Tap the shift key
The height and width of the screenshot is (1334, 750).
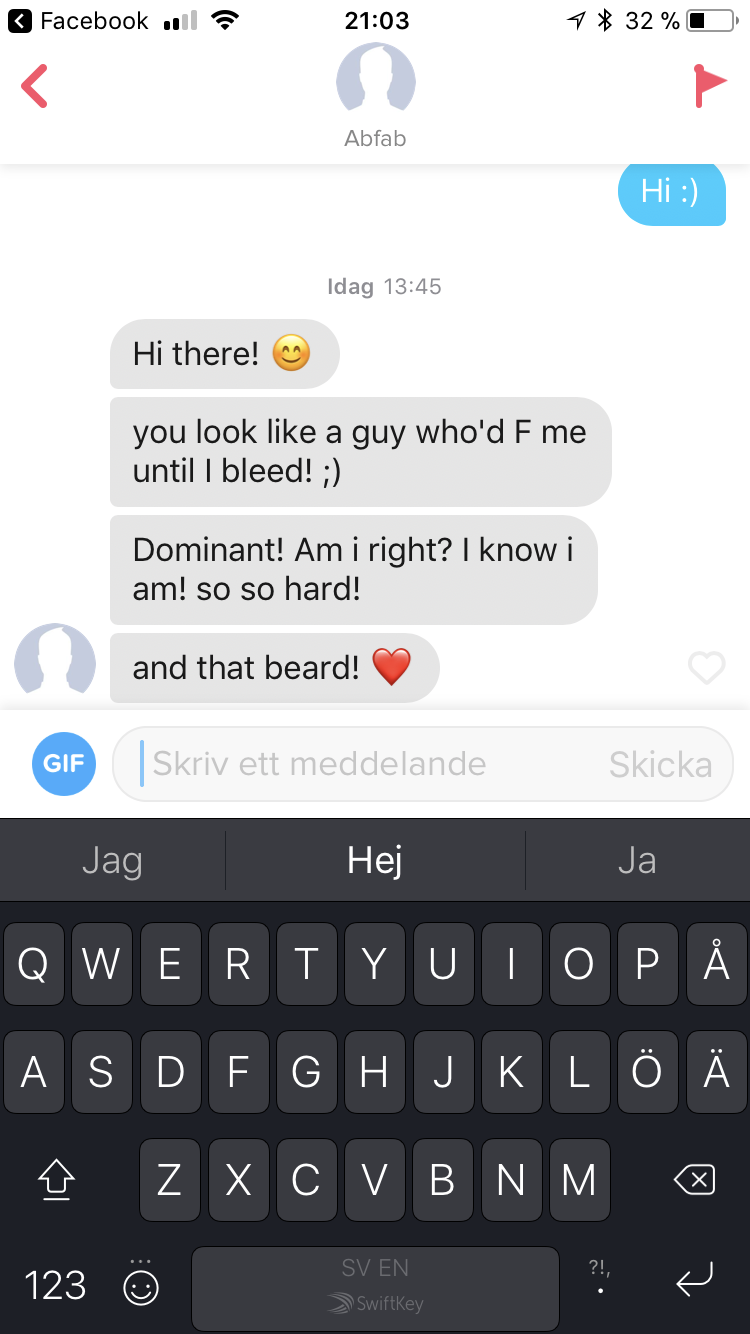[56, 1181]
